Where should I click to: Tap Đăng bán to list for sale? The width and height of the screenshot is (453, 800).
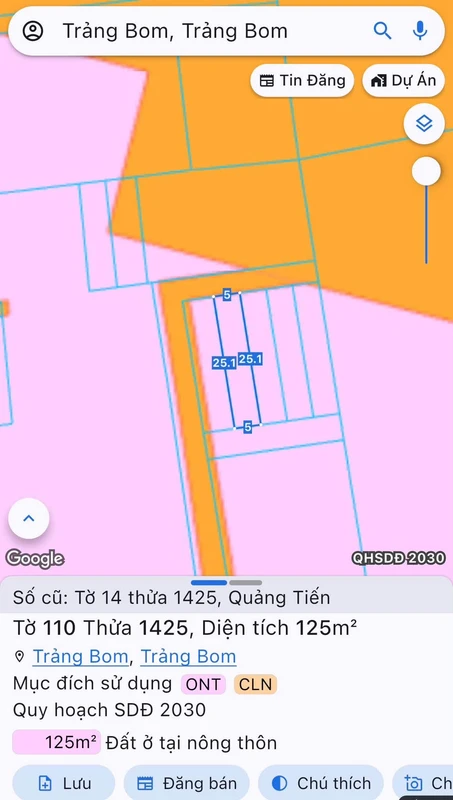click(187, 783)
